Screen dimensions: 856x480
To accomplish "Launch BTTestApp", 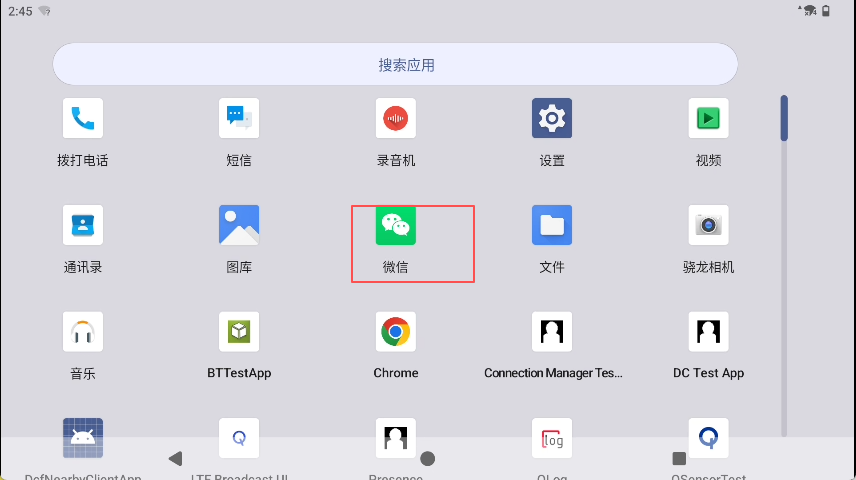I will pyautogui.click(x=239, y=332).
